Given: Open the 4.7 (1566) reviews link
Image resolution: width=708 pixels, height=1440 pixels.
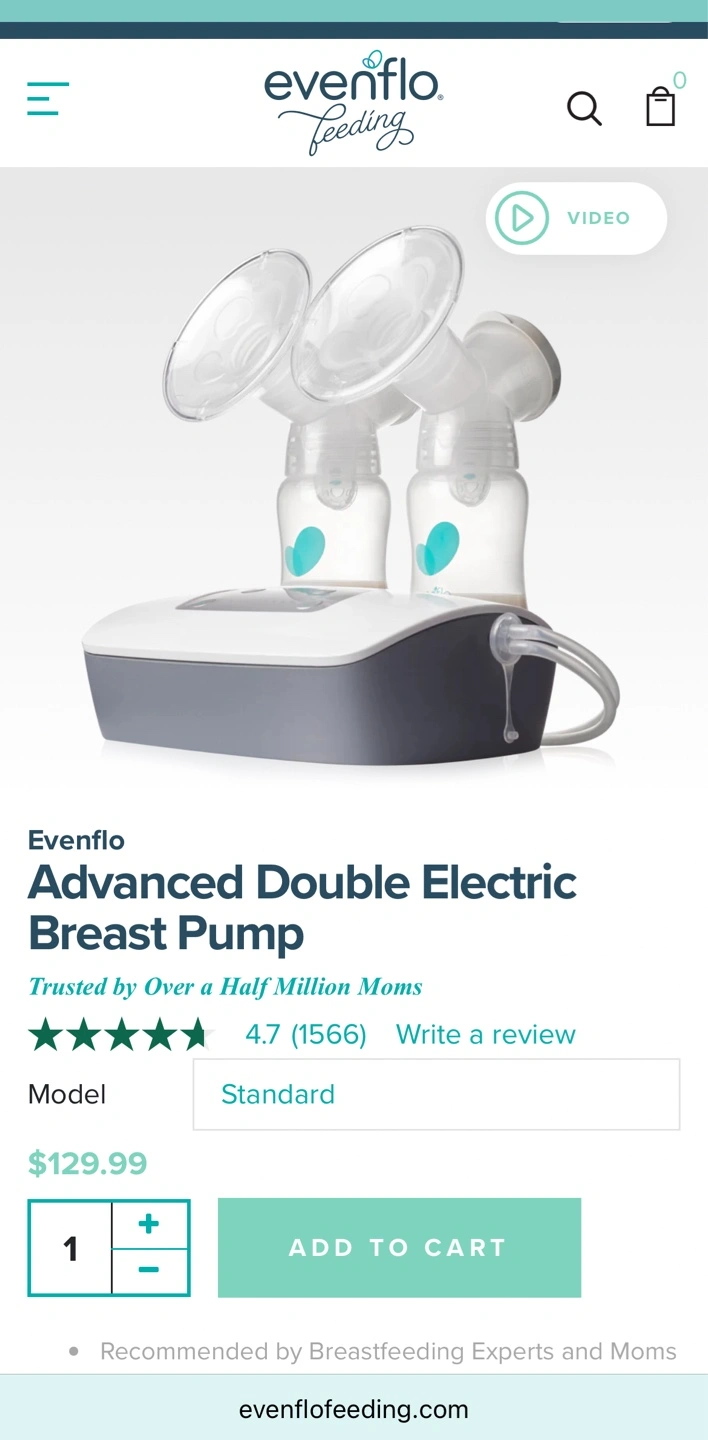Looking at the screenshot, I should pos(306,1034).
